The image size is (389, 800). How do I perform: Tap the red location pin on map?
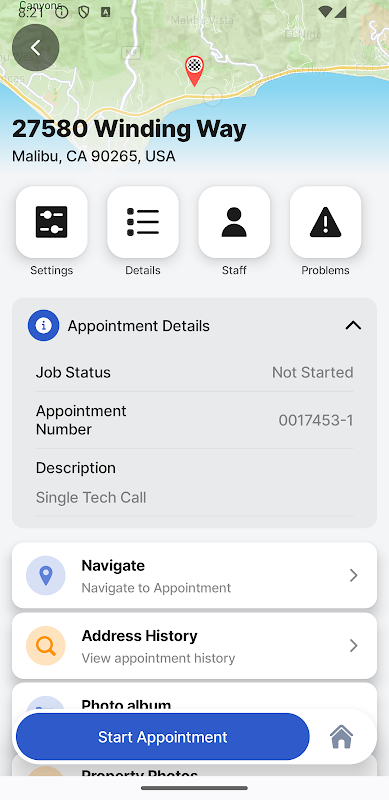click(194, 70)
